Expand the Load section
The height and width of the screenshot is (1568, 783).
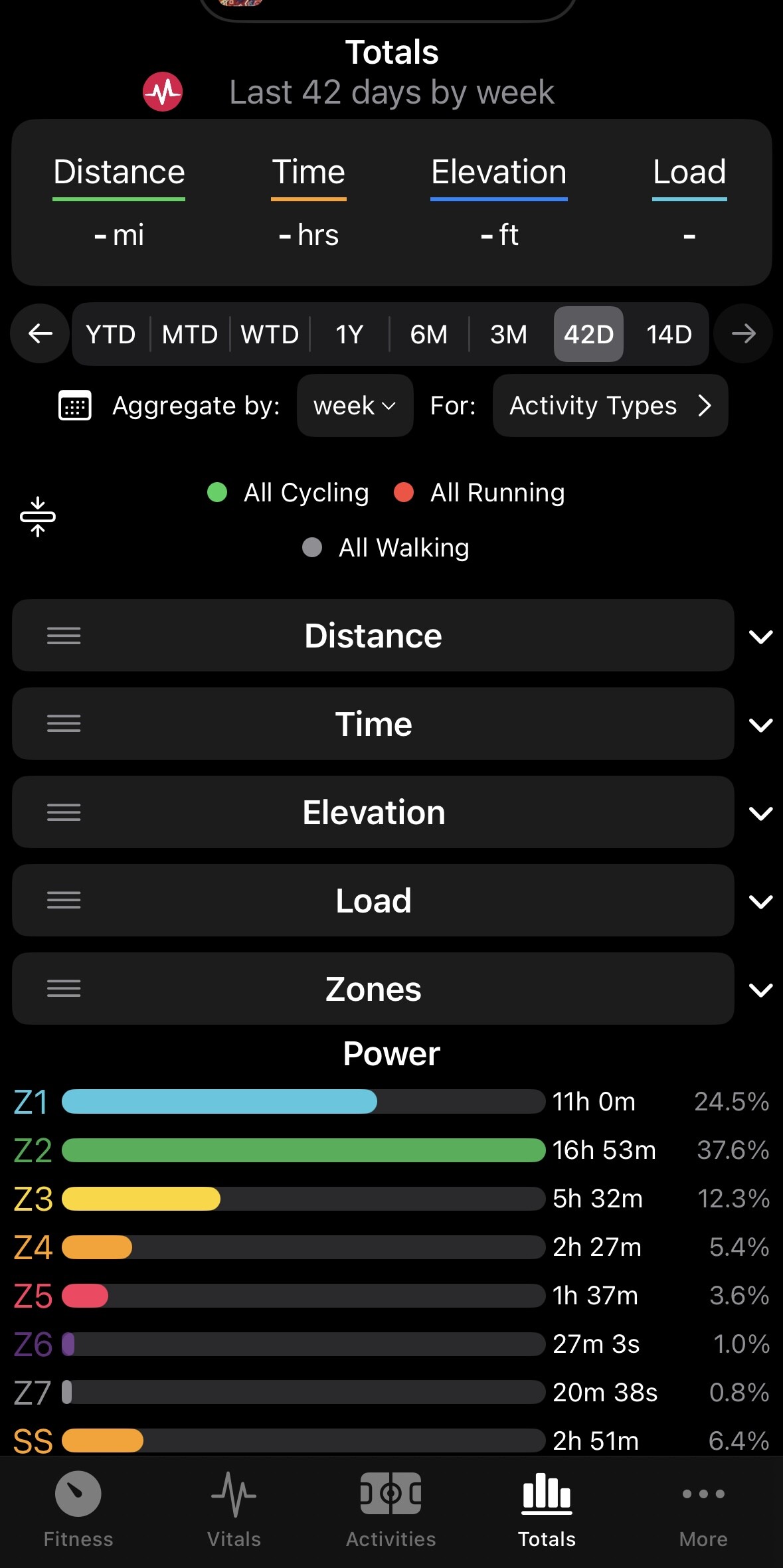(x=760, y=902)
